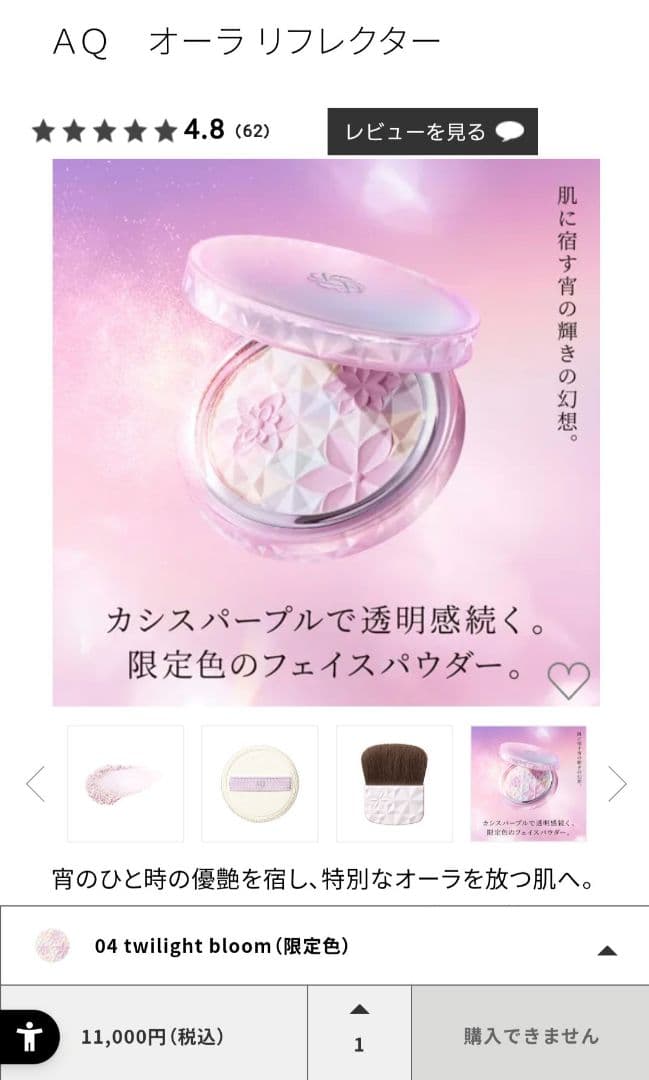The image size is (649, 1080).
Task: Show next thumbnails with right arrow
Action: [x=617, y=784]
